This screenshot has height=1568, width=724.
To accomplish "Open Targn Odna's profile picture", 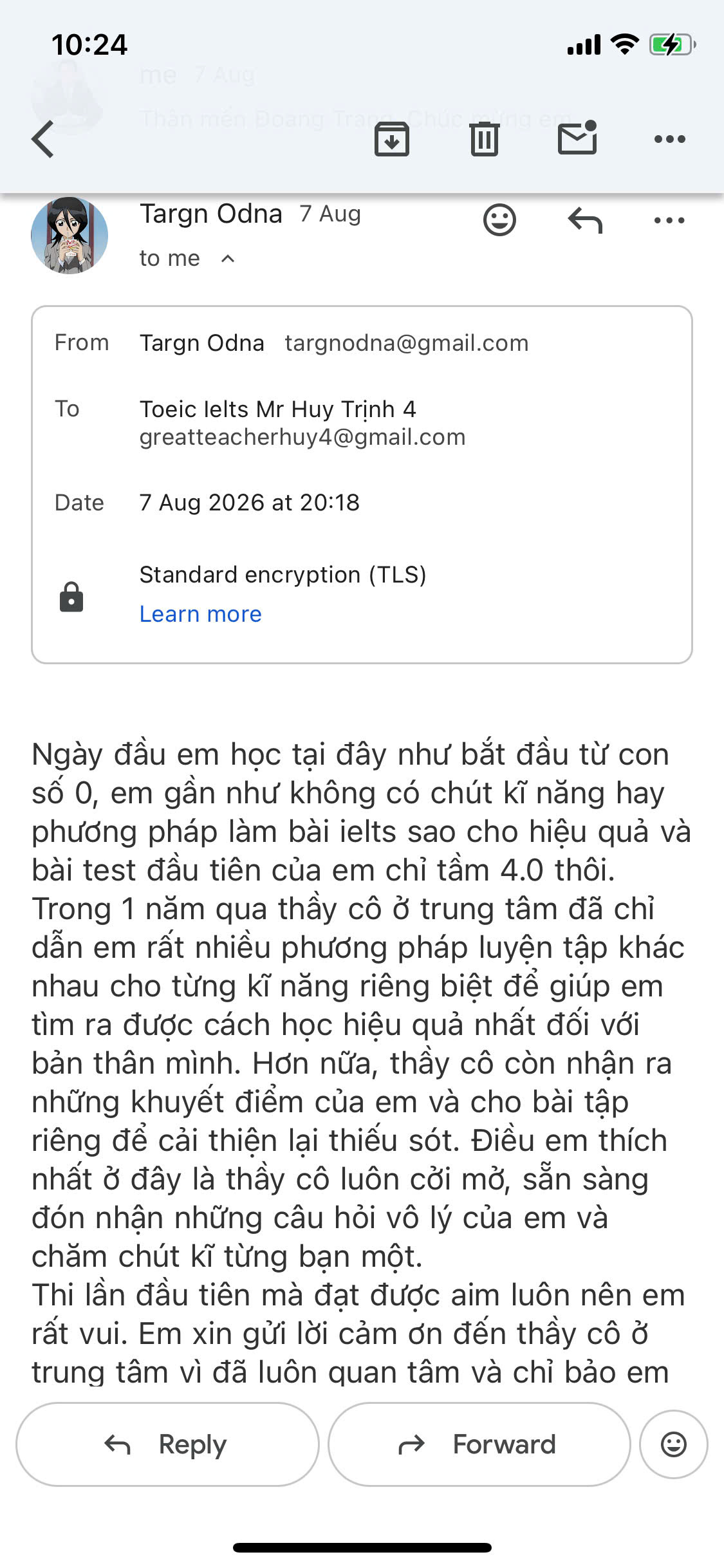I will tap(70, 236).
